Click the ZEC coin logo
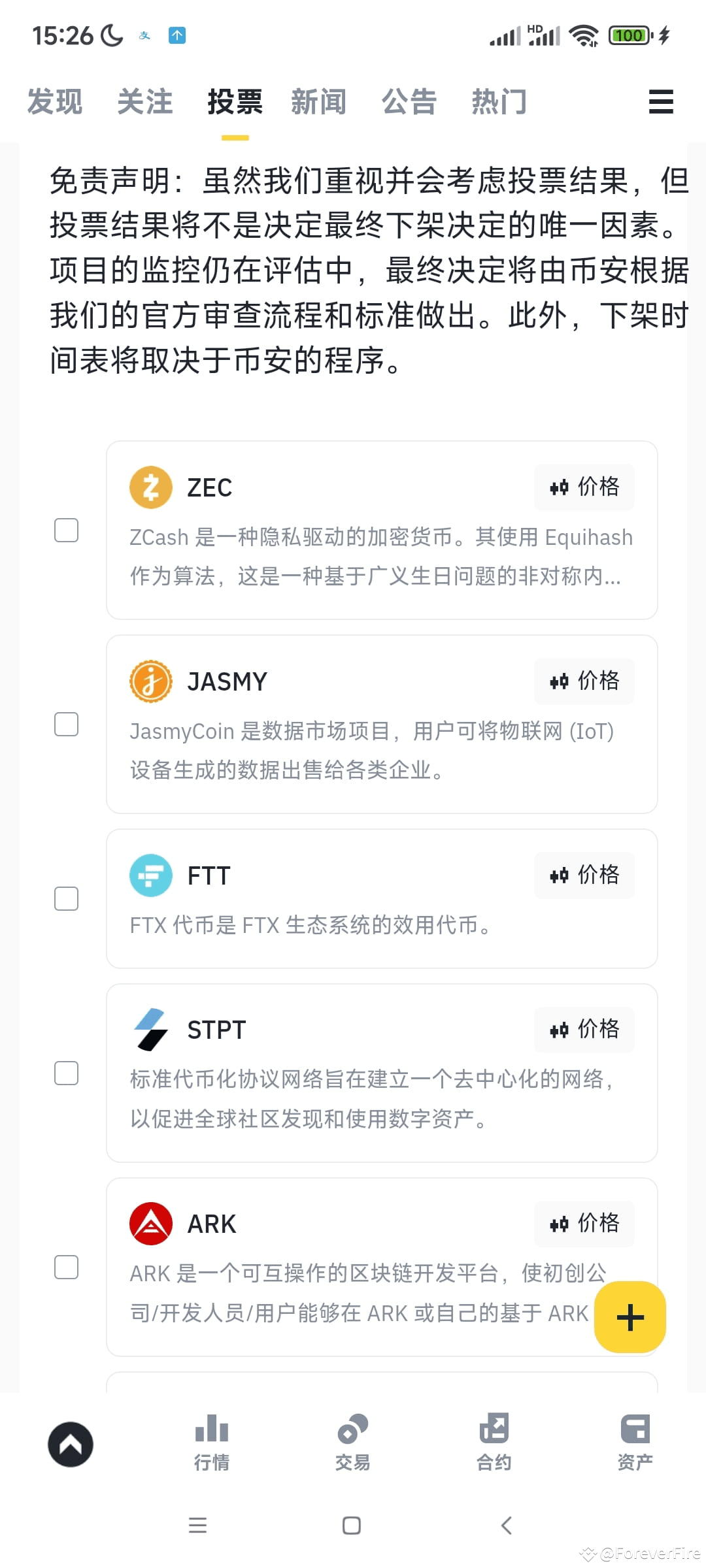Screen dimensions: 706x1568 coord(150,487)
